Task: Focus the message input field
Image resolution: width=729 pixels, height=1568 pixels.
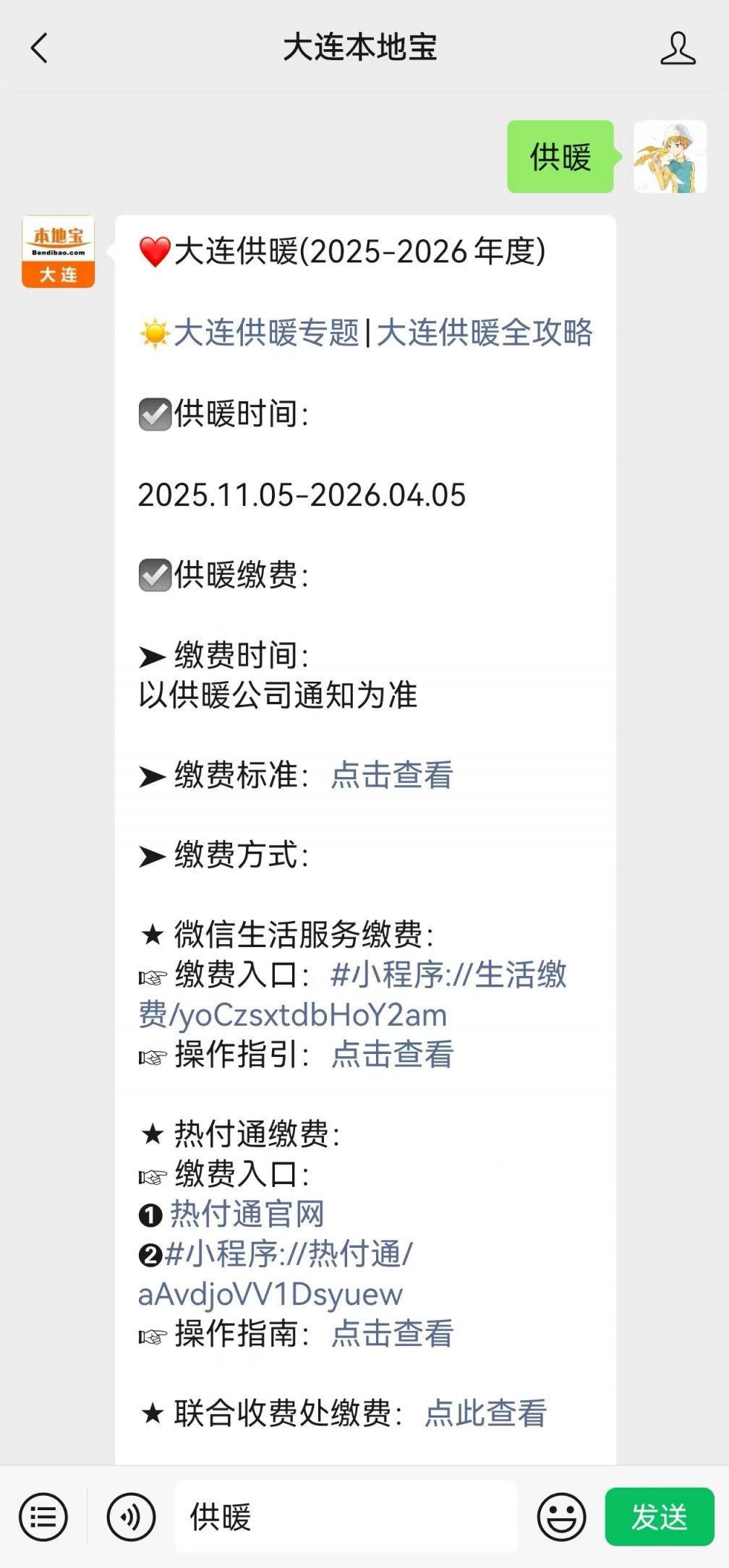Action: tap(346, 1517)
